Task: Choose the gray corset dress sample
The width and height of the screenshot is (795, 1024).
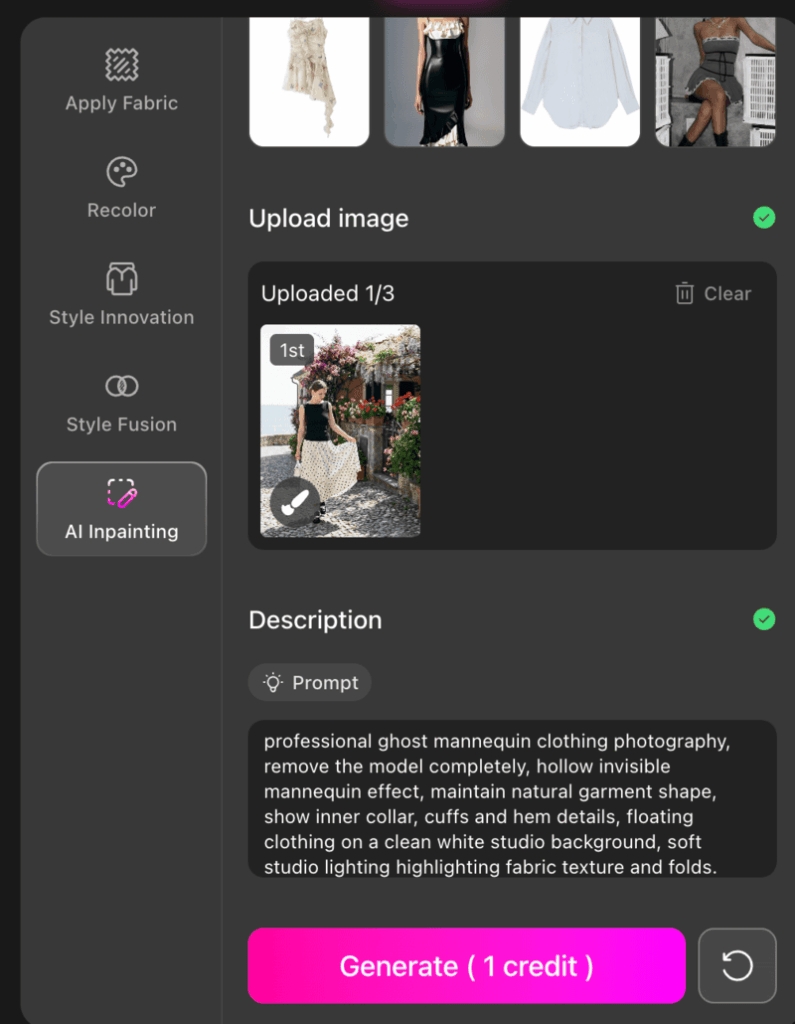Action: pyautogui.click(x=715, y=82)
